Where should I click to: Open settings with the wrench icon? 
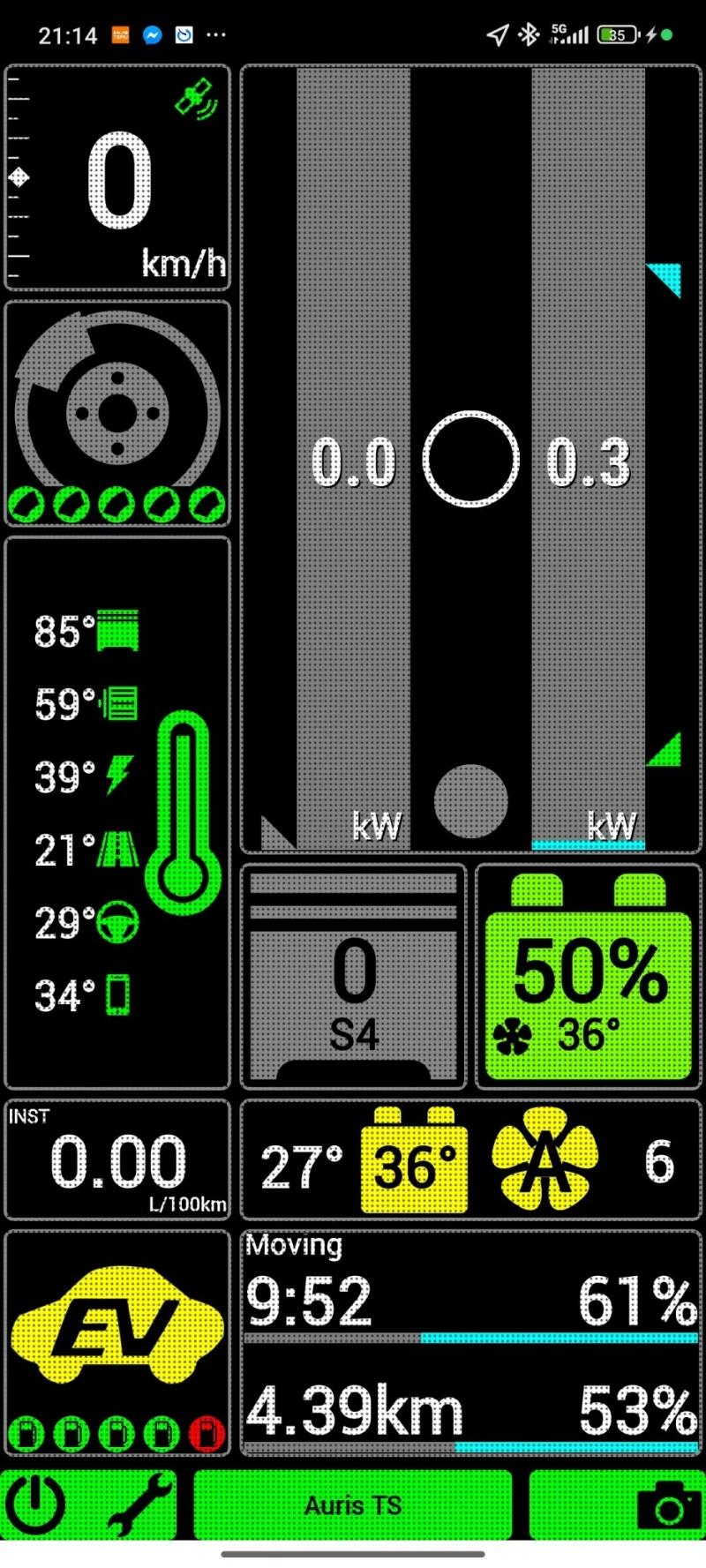139,1504
